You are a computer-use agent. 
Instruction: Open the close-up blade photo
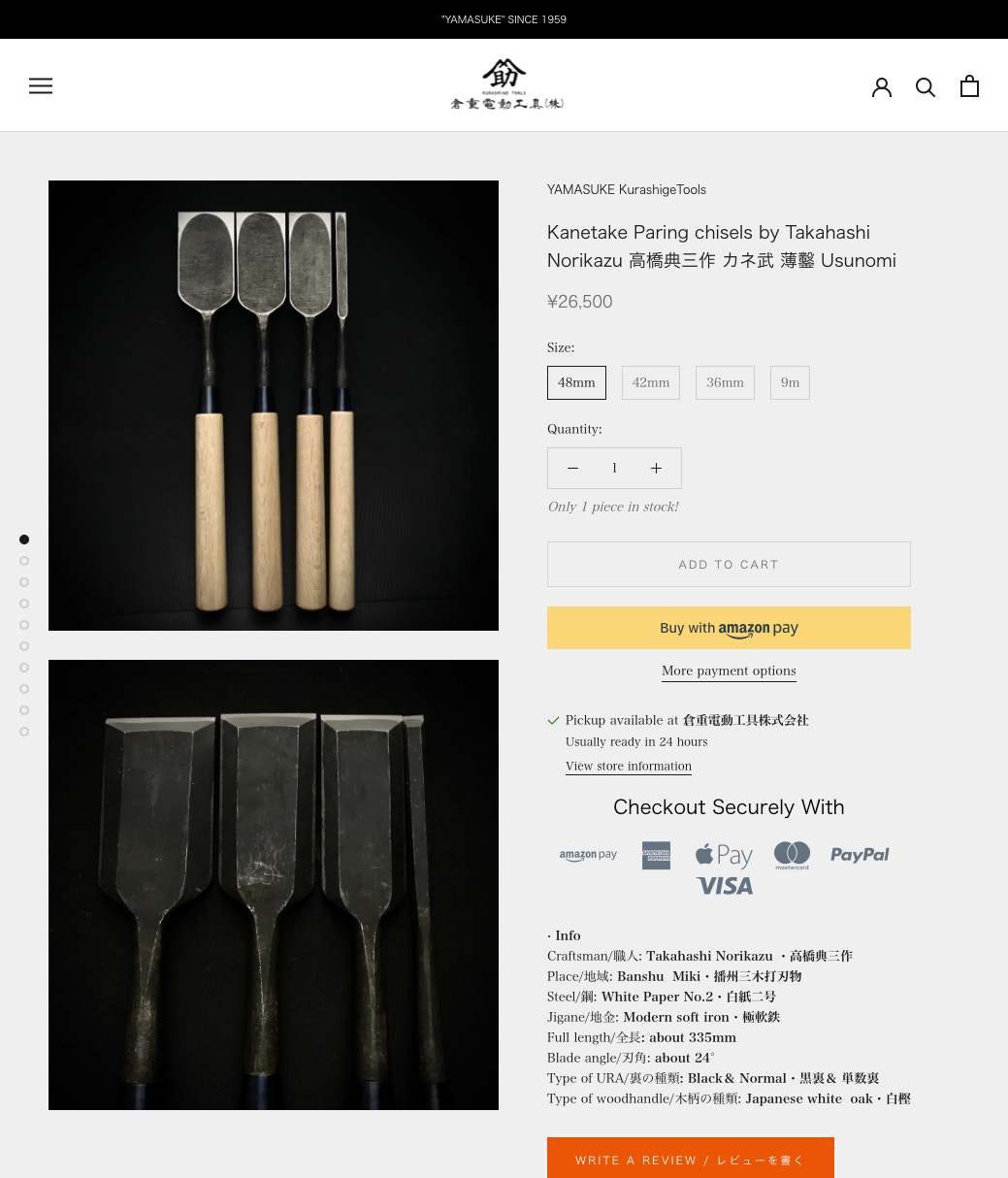274,884
